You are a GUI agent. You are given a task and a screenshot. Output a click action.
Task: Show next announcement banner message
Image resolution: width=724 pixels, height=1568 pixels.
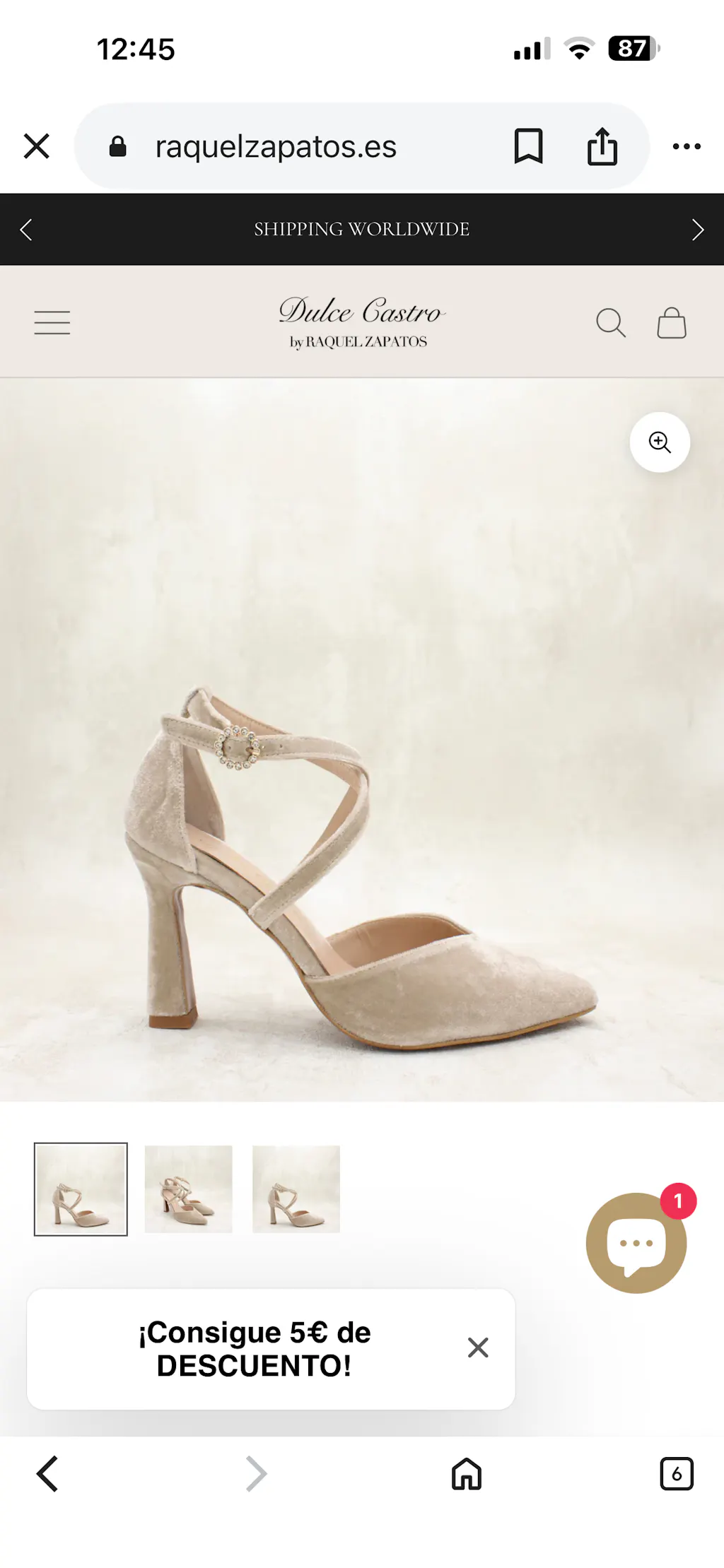coord(697,230)
